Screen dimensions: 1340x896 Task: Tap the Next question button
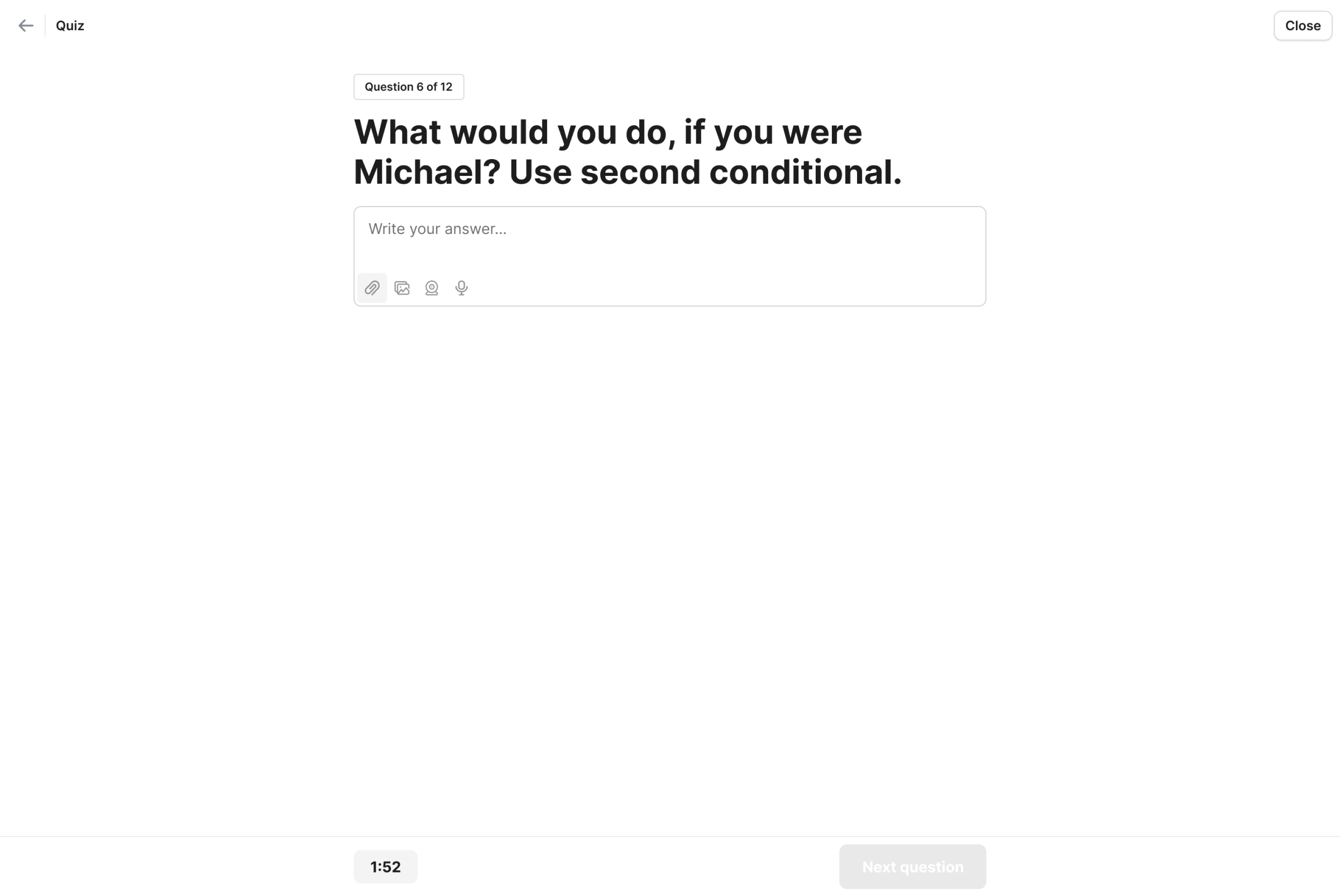912,866
